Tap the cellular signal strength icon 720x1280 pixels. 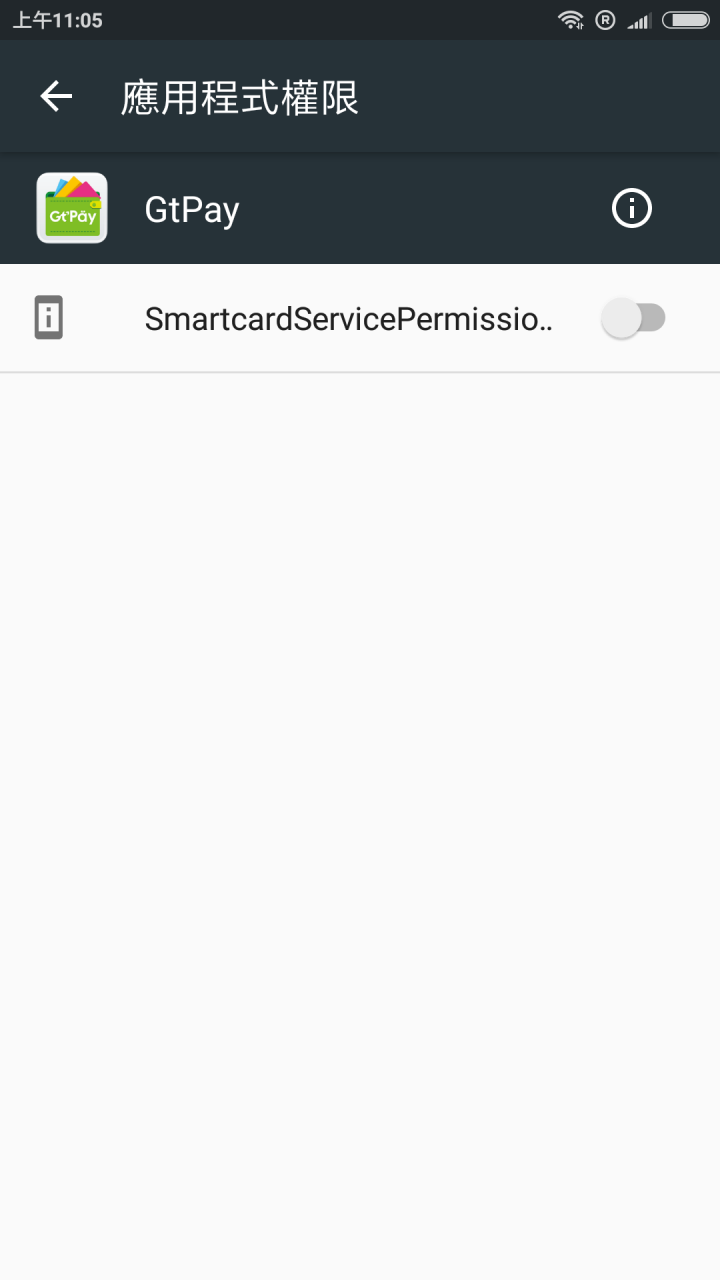point(638,19)
